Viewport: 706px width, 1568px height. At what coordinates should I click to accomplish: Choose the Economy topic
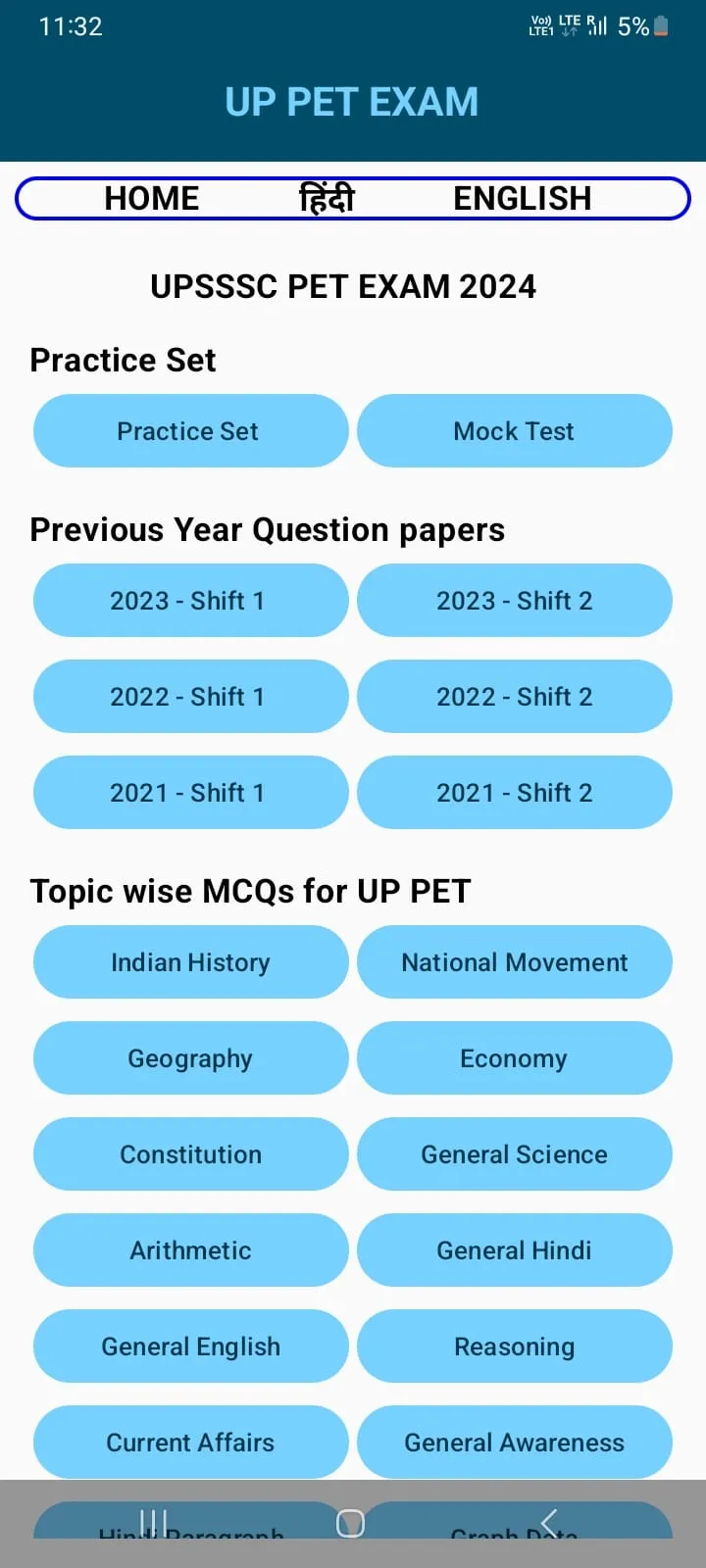pyautogui.click(x=514, y=1058)
